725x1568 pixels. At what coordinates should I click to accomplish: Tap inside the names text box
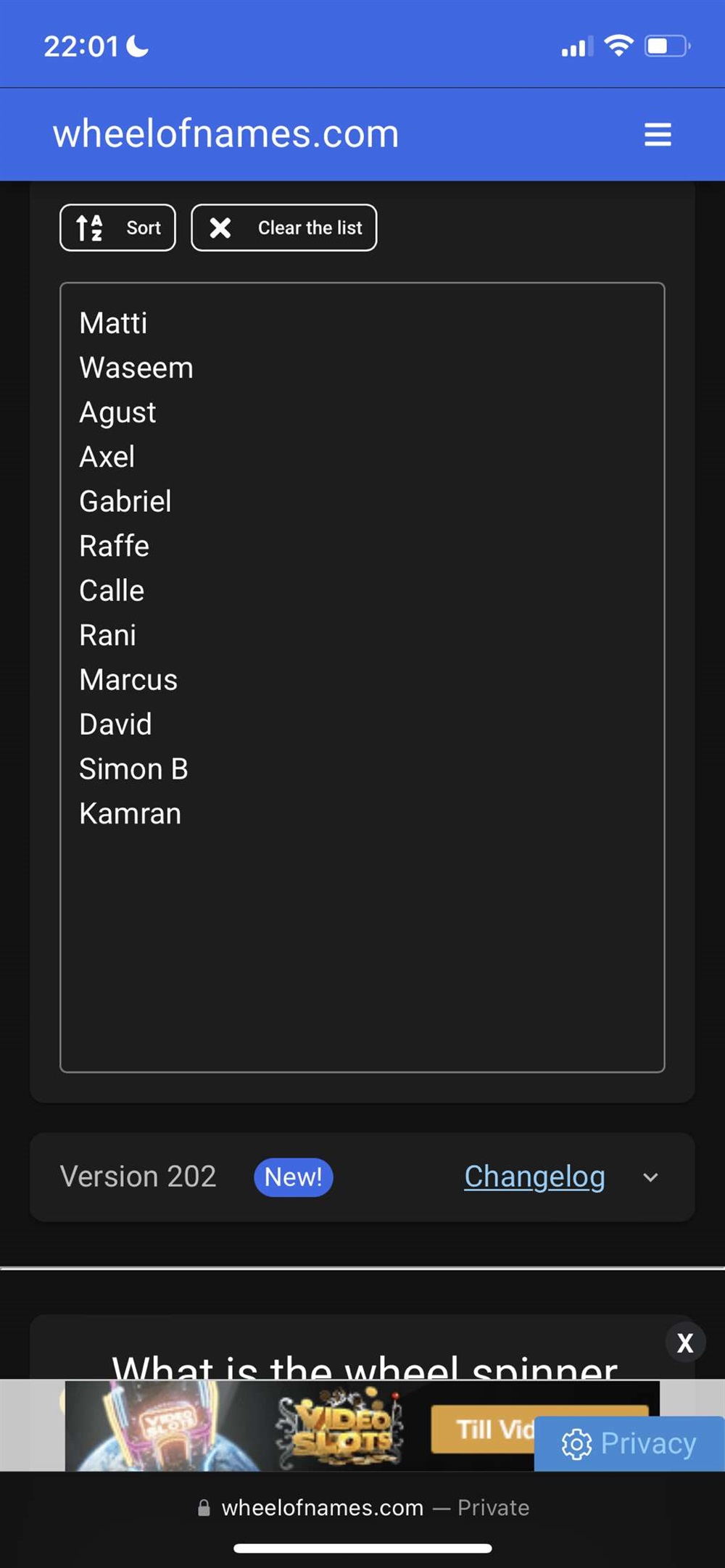362,677
